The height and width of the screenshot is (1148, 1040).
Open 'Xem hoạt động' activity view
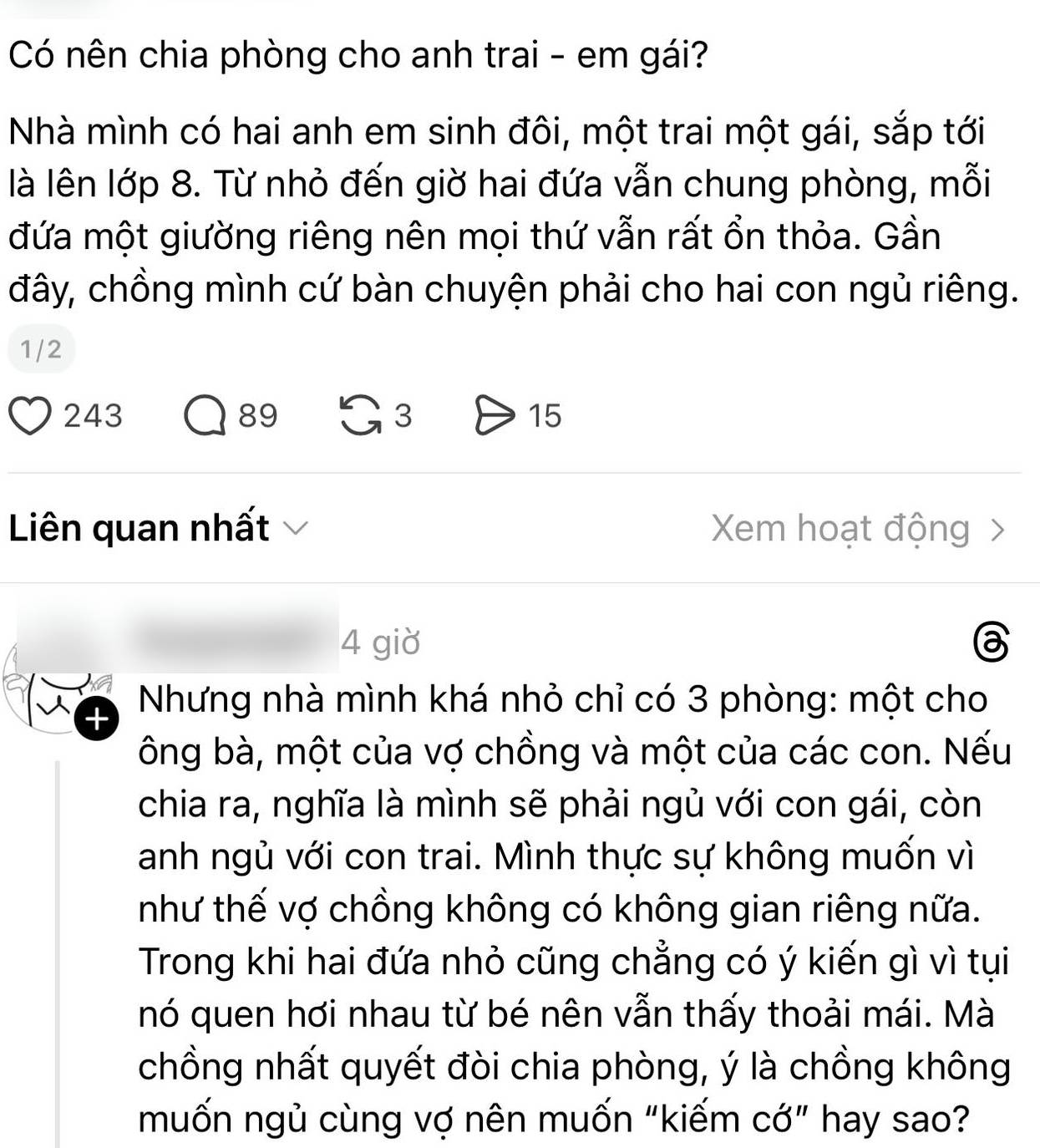coord(859,528)
